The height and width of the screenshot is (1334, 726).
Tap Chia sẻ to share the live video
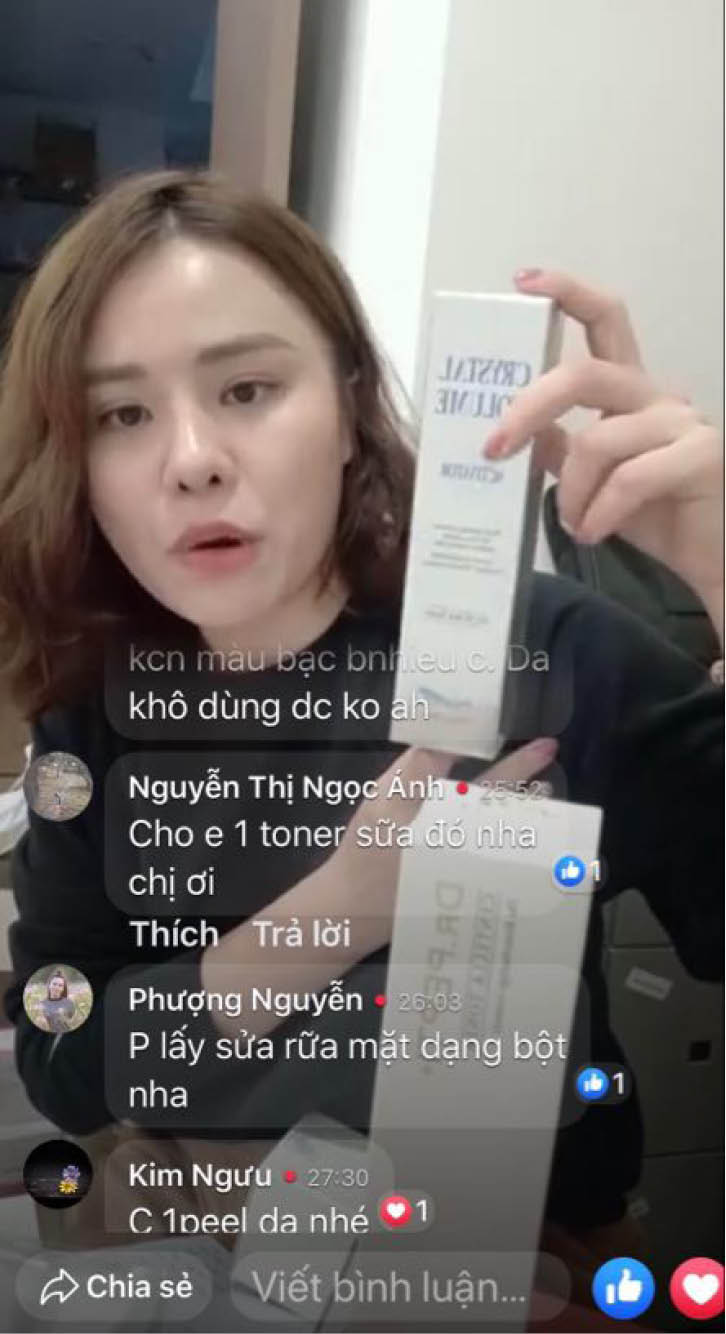pyautogui.click(x=115, y=1287)
